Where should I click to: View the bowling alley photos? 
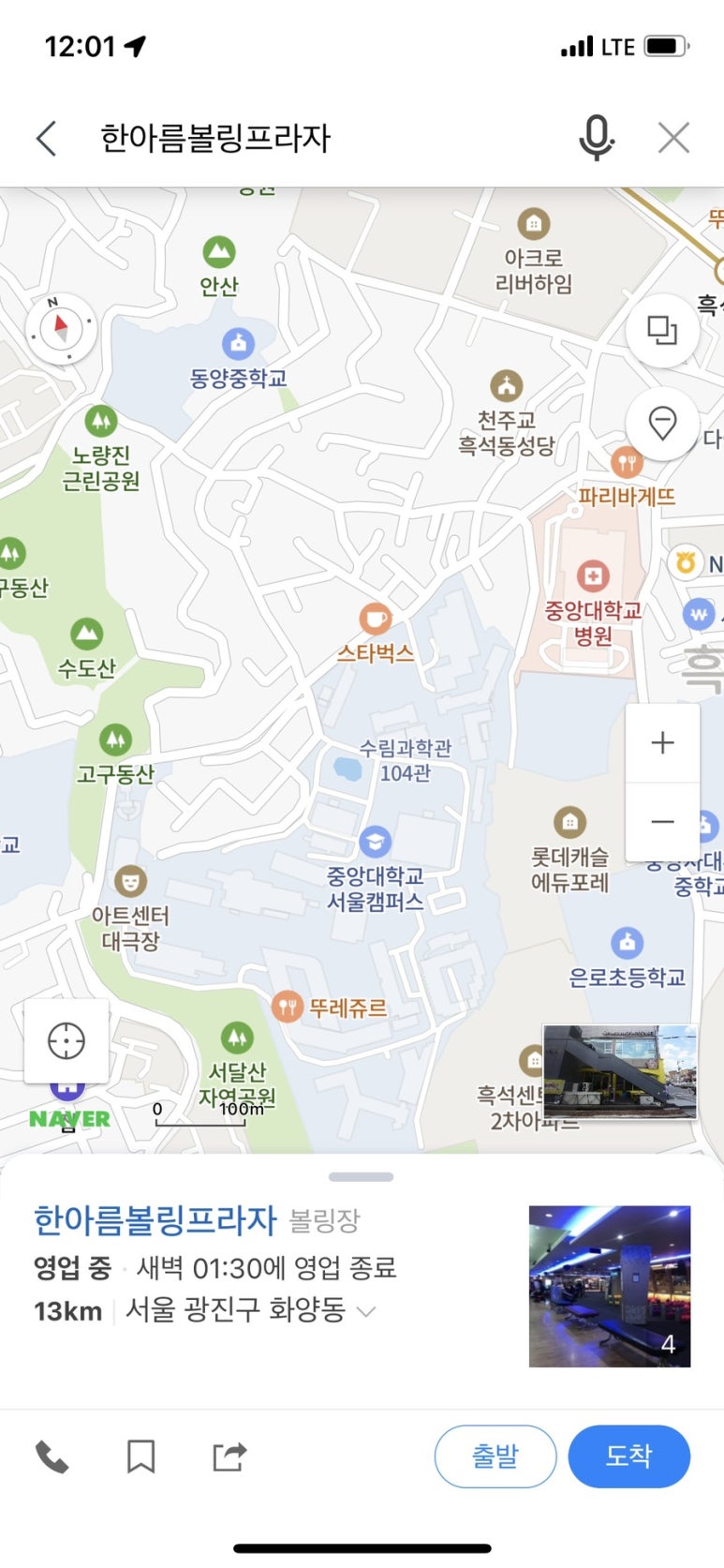pyautogui.click(x=609, y=1286)
